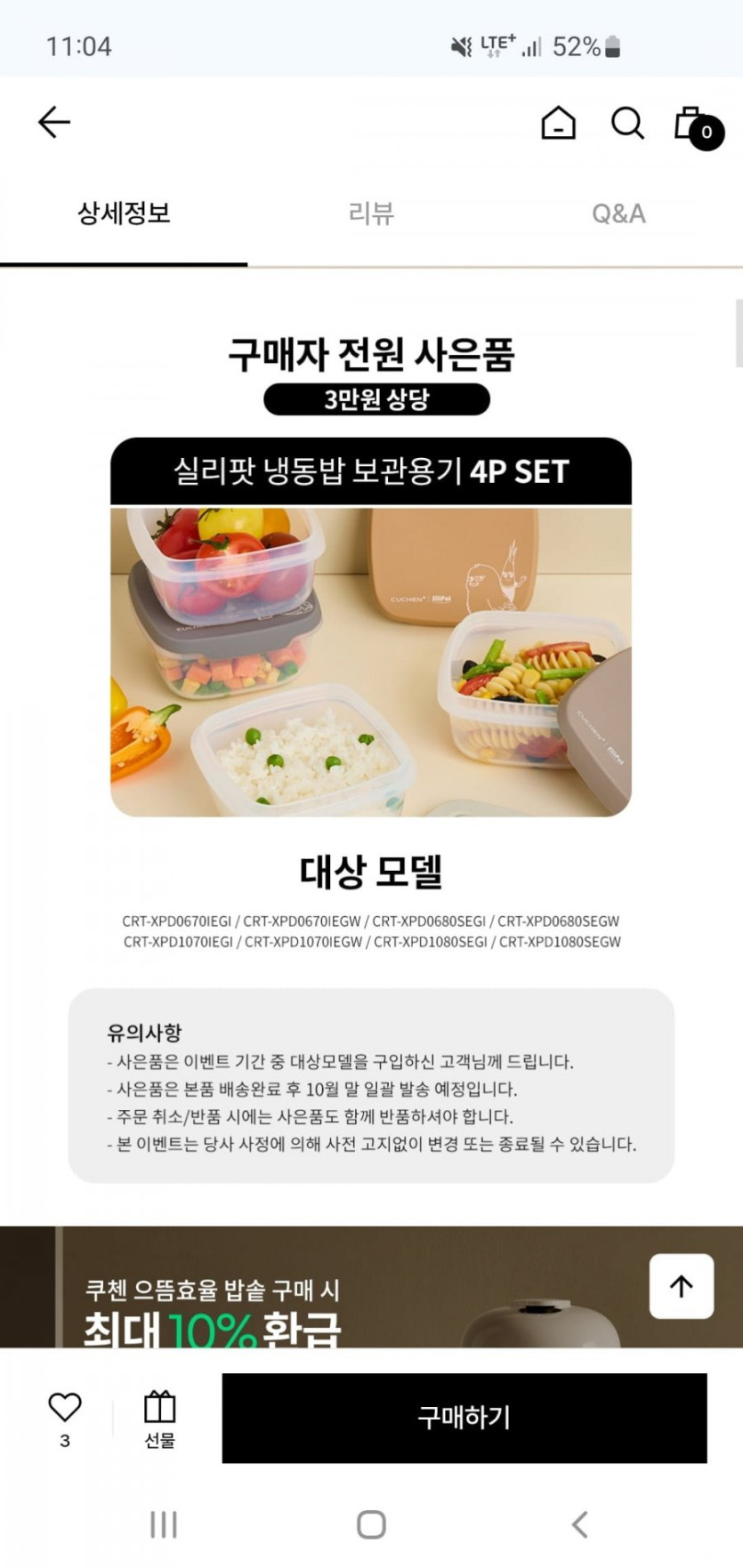Viewport: 743px width, 1568px height.
Task: Switch to the 리뷰 tab
Action: coord(371,213)
